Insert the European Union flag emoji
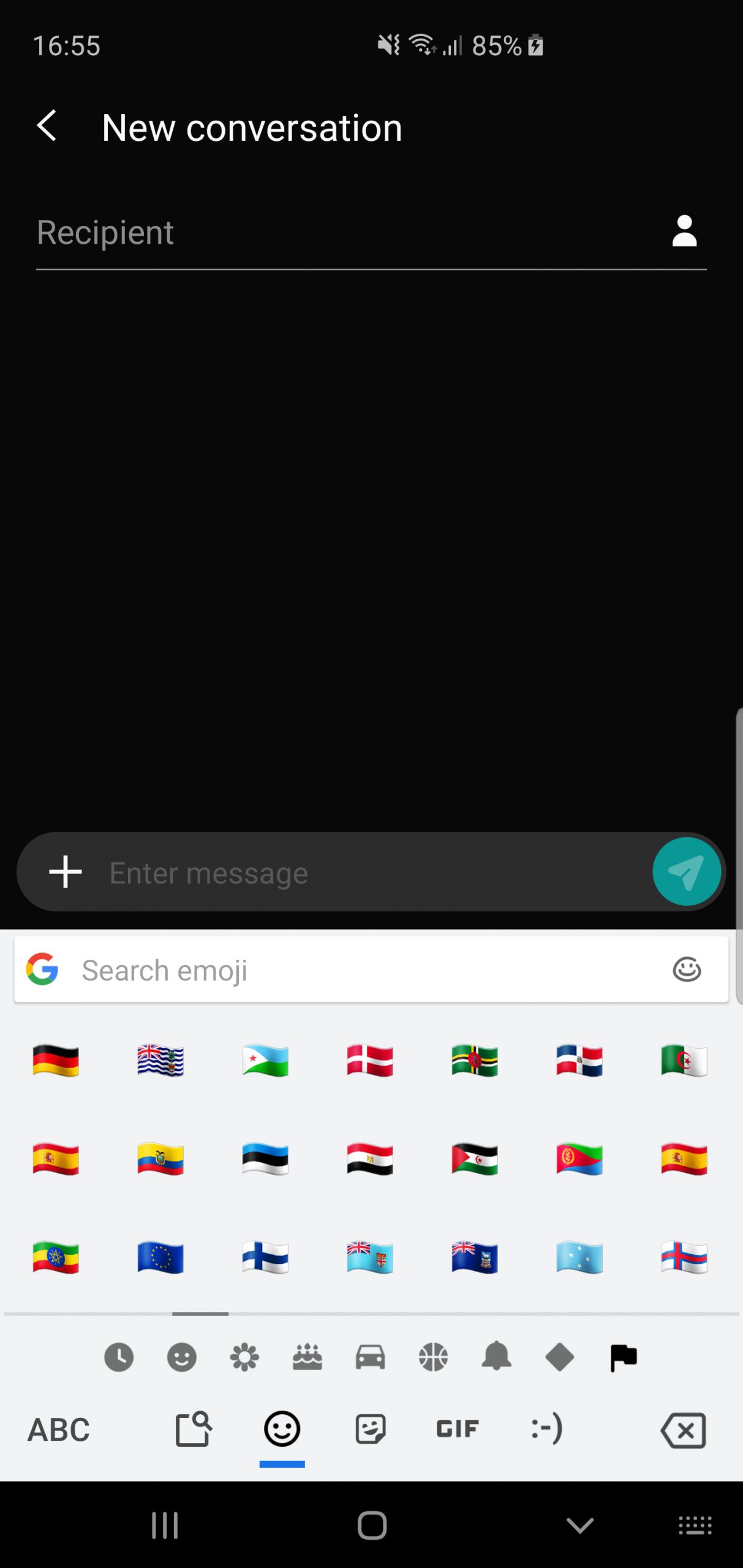The width and height of the screenshot is (743, 1568). click(x=160, y=1258)
